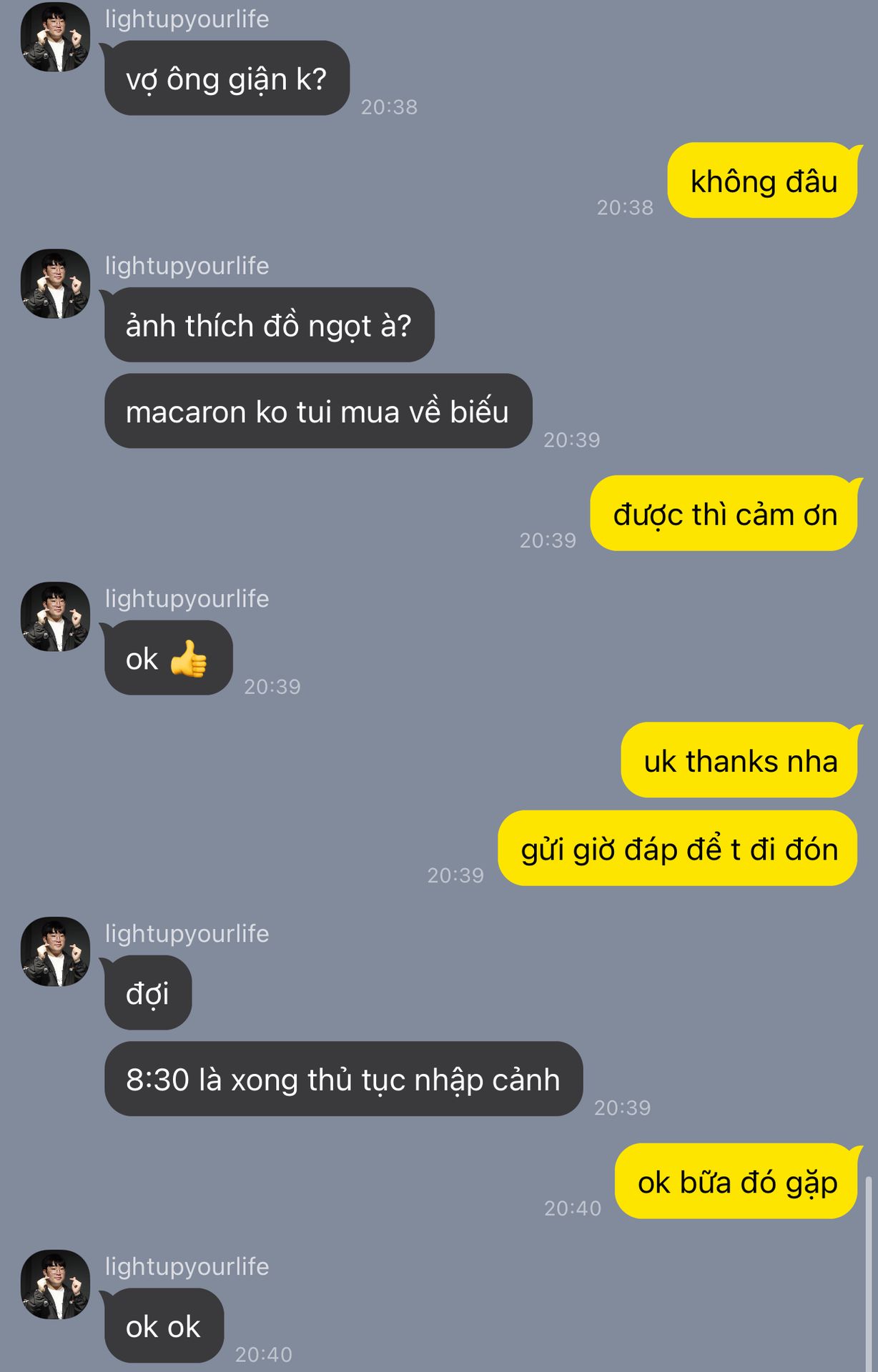Tap lightupyourlife's avatar by "ok ok" message

coord(55,1285)
